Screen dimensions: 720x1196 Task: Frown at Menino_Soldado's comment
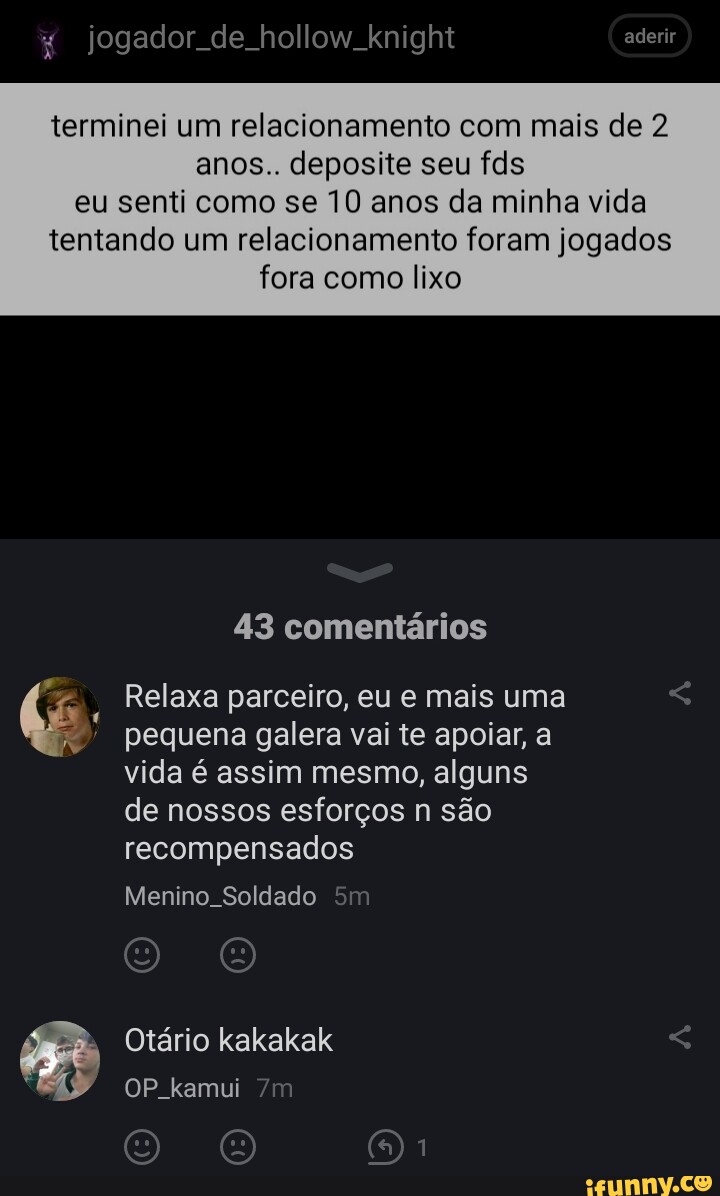coord(238,954)
